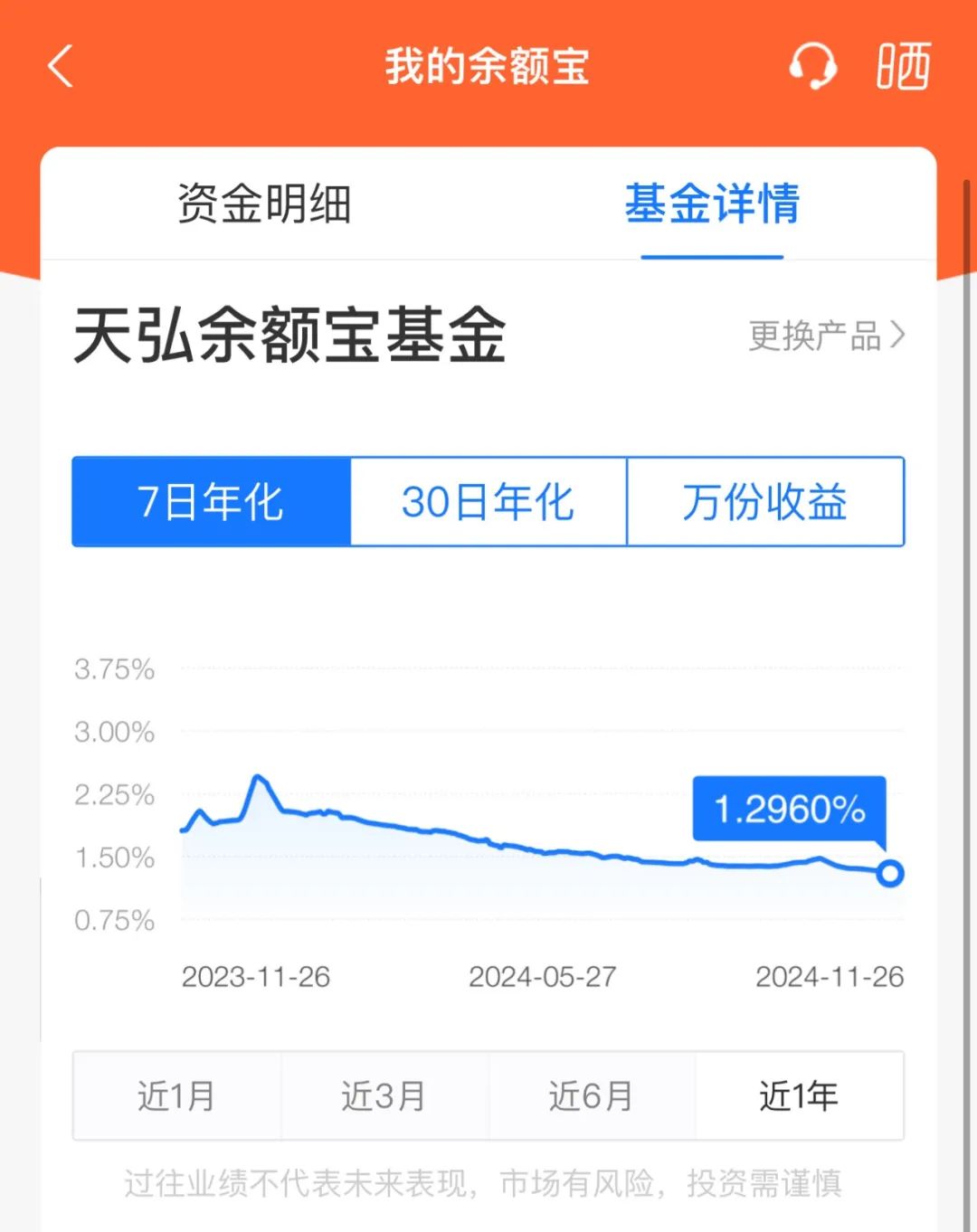977x1232 pixels.
Task: Select the 万份收益 earnings option
Action: (764, 502)
